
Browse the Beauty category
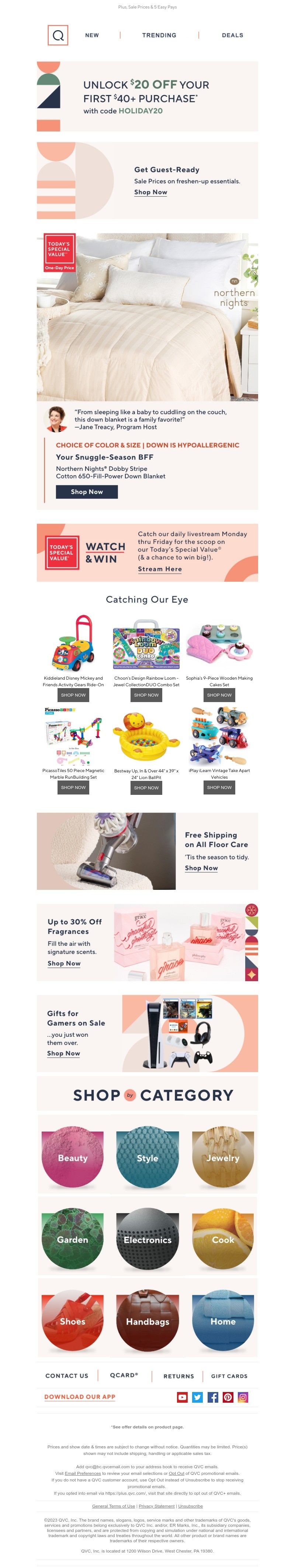tap(73, 1158)
